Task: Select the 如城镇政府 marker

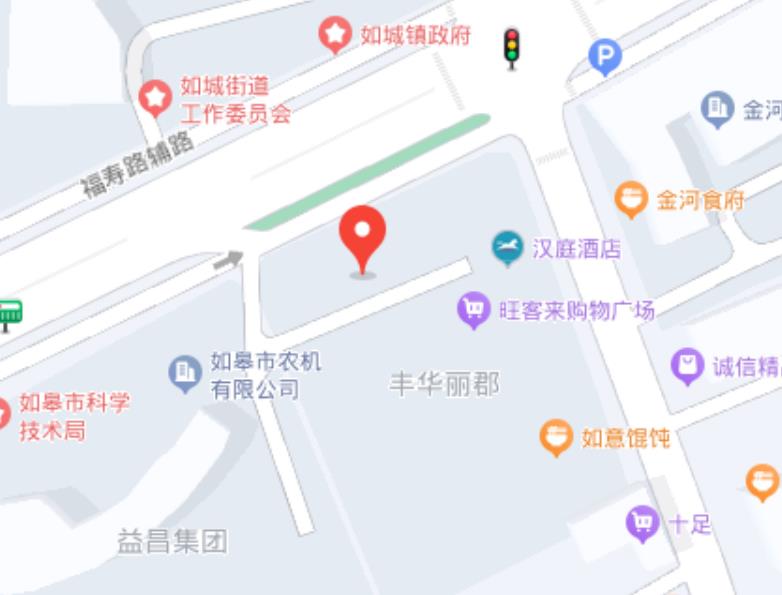Action: [x=335, y=35]
